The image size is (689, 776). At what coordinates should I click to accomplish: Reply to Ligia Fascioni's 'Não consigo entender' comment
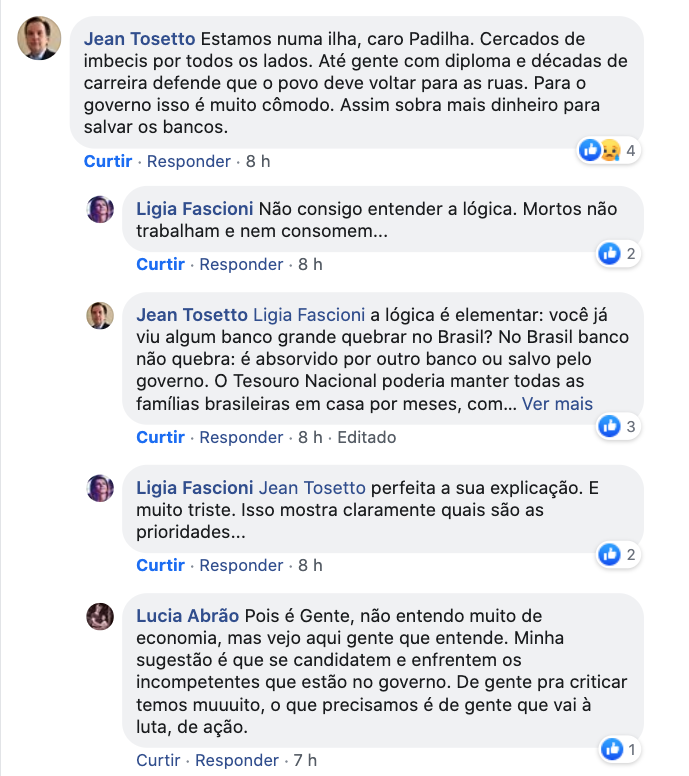[241, 264]
